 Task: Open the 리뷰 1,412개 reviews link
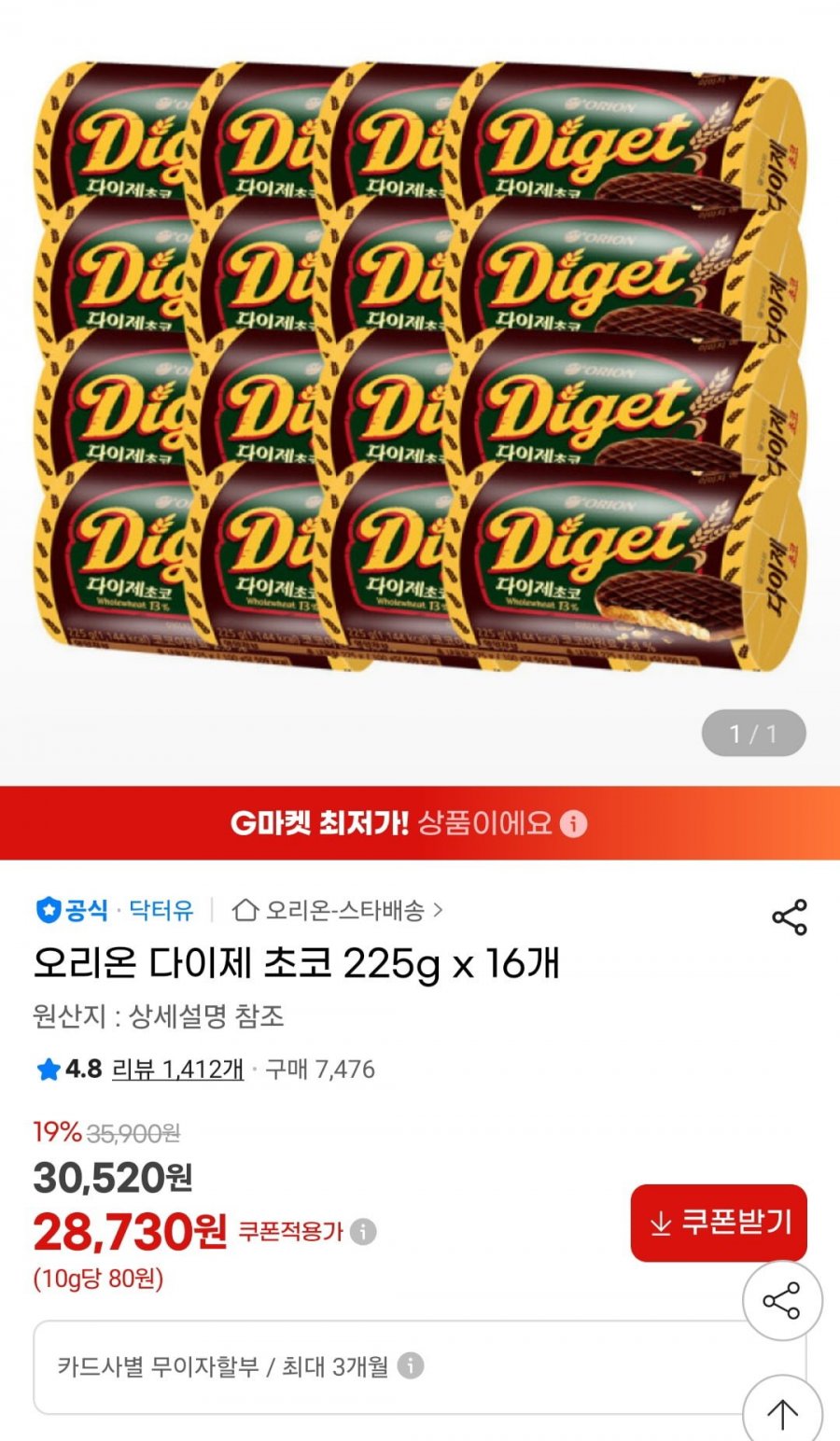(177, 1070)
